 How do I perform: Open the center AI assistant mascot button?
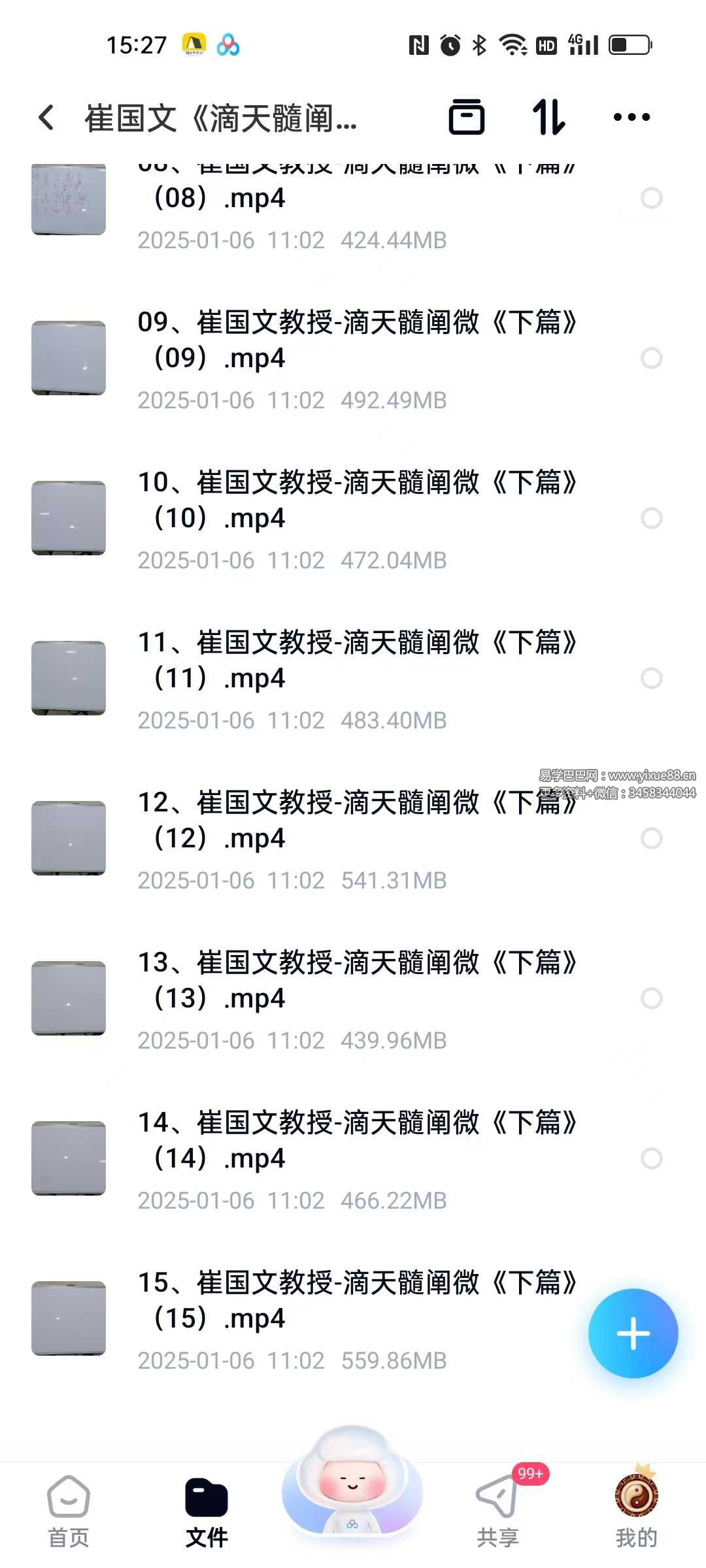(x=352, y=1480)
